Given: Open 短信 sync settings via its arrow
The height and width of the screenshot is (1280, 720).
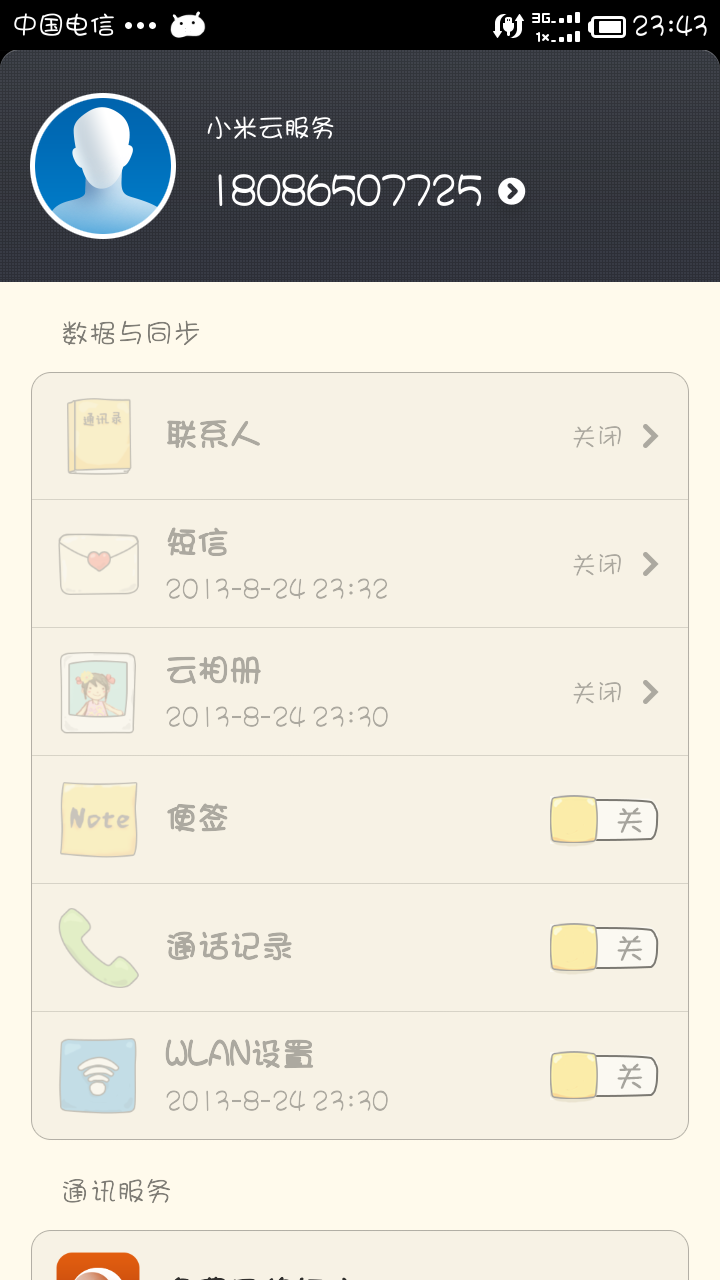Looking at the screenshot, I should tap(650, 563).
